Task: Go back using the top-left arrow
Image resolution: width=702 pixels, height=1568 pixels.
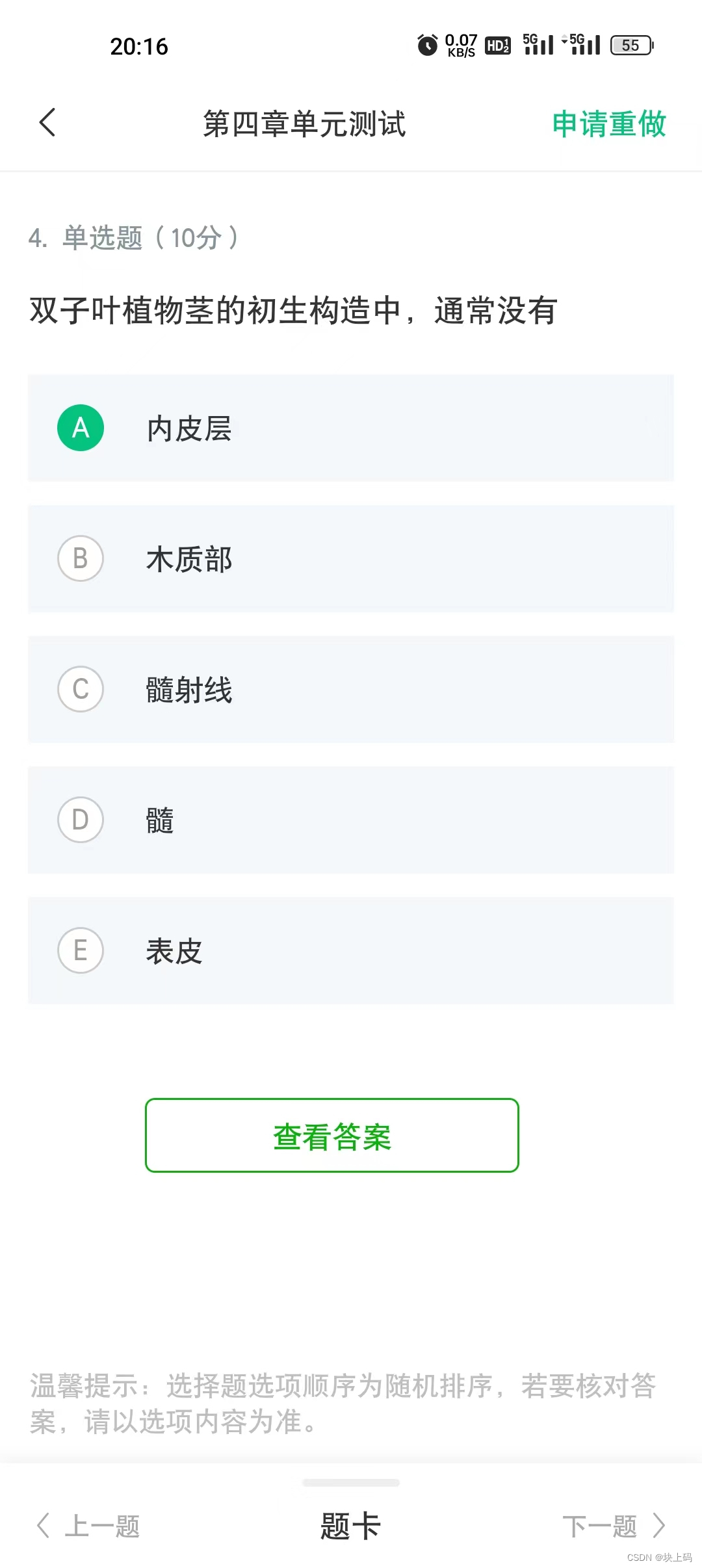Action: [x=47, y=123]
